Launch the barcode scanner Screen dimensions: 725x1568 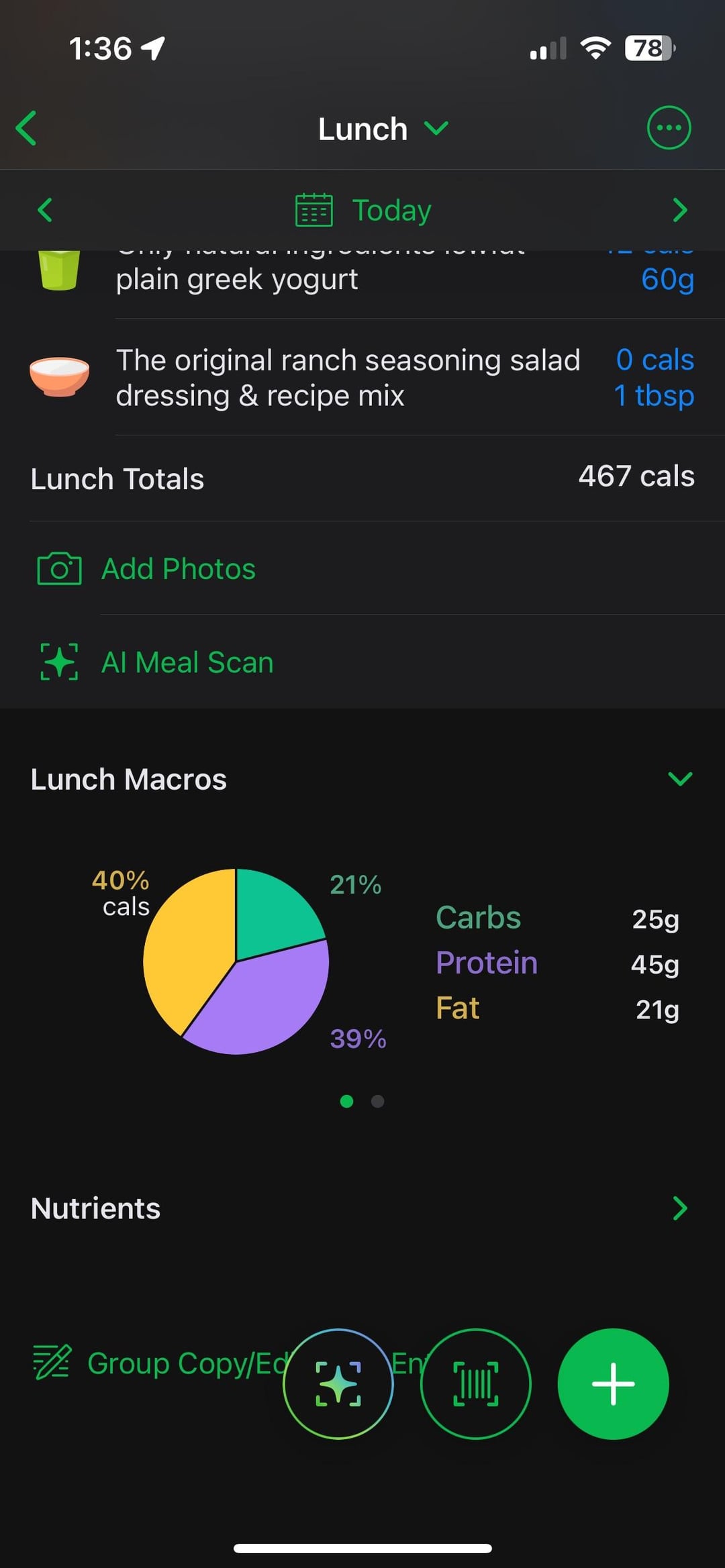[x=475, y=1383]
